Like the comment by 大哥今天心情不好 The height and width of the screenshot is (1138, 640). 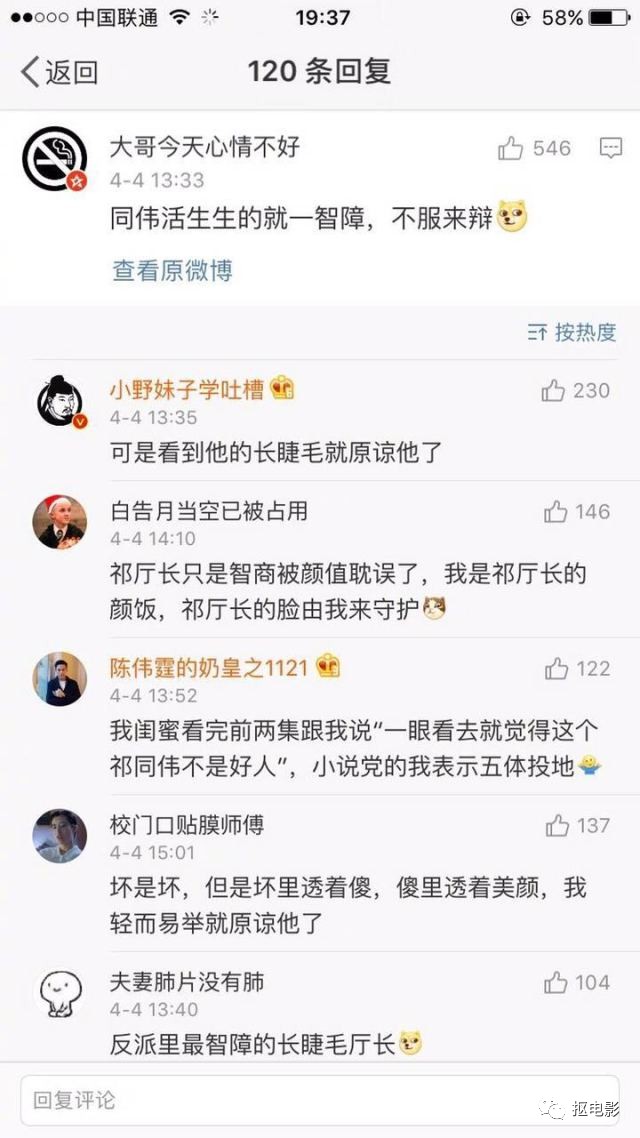[x=512, y=149]
